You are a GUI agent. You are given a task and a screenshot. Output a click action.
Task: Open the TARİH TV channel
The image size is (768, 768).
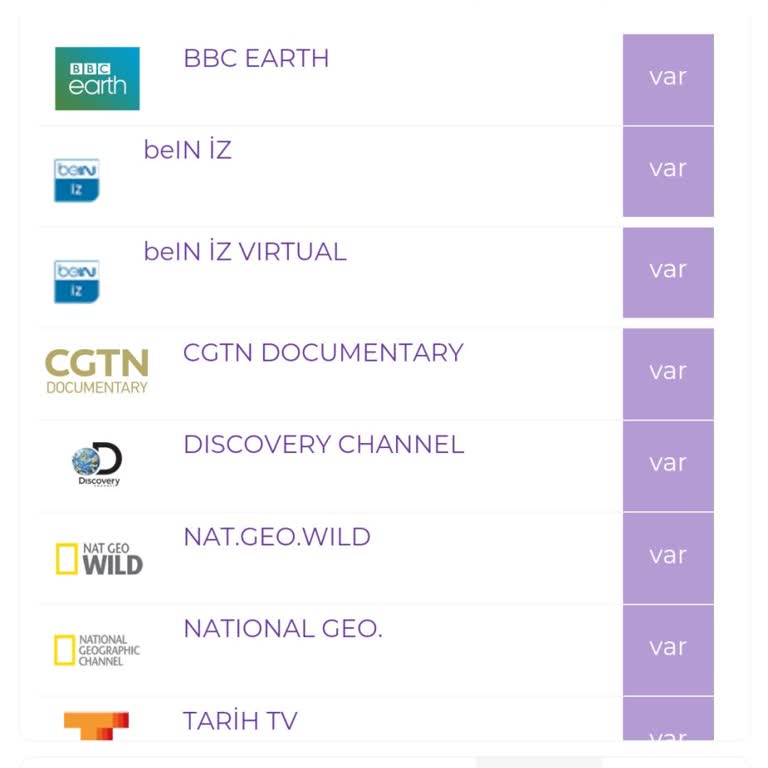pos(240,721)
